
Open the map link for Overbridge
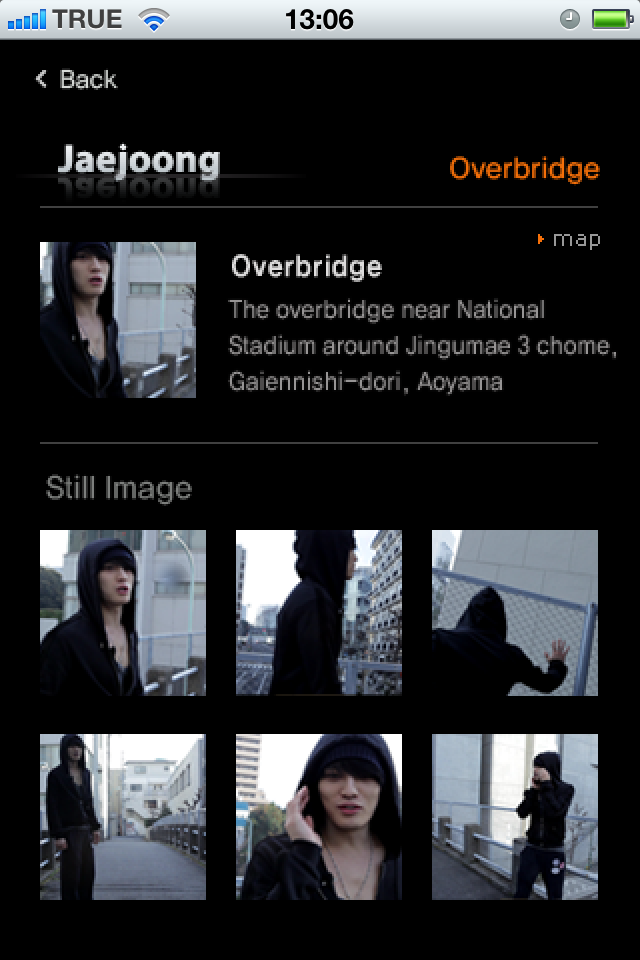[x=570, y=239]
